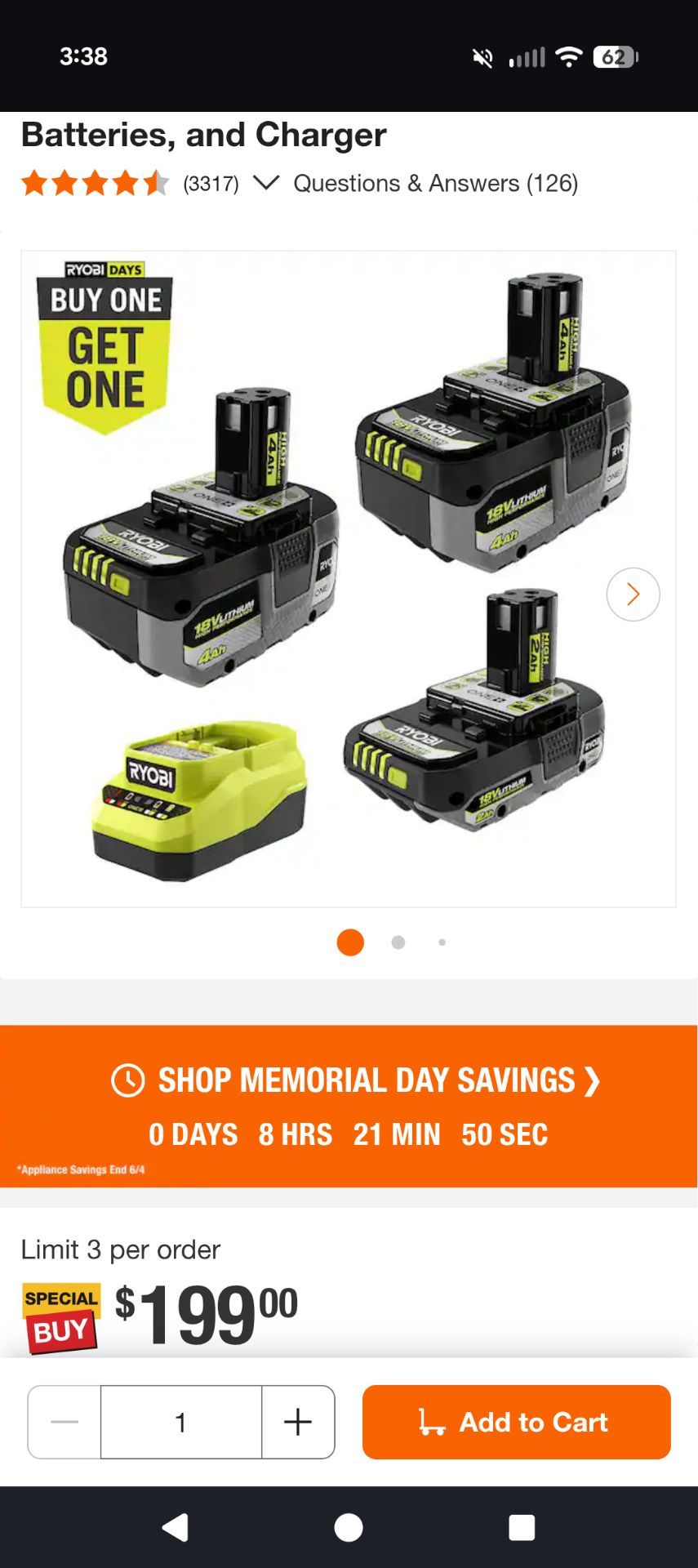Go back using the system back button
698x1568 pixels.
176,1527
